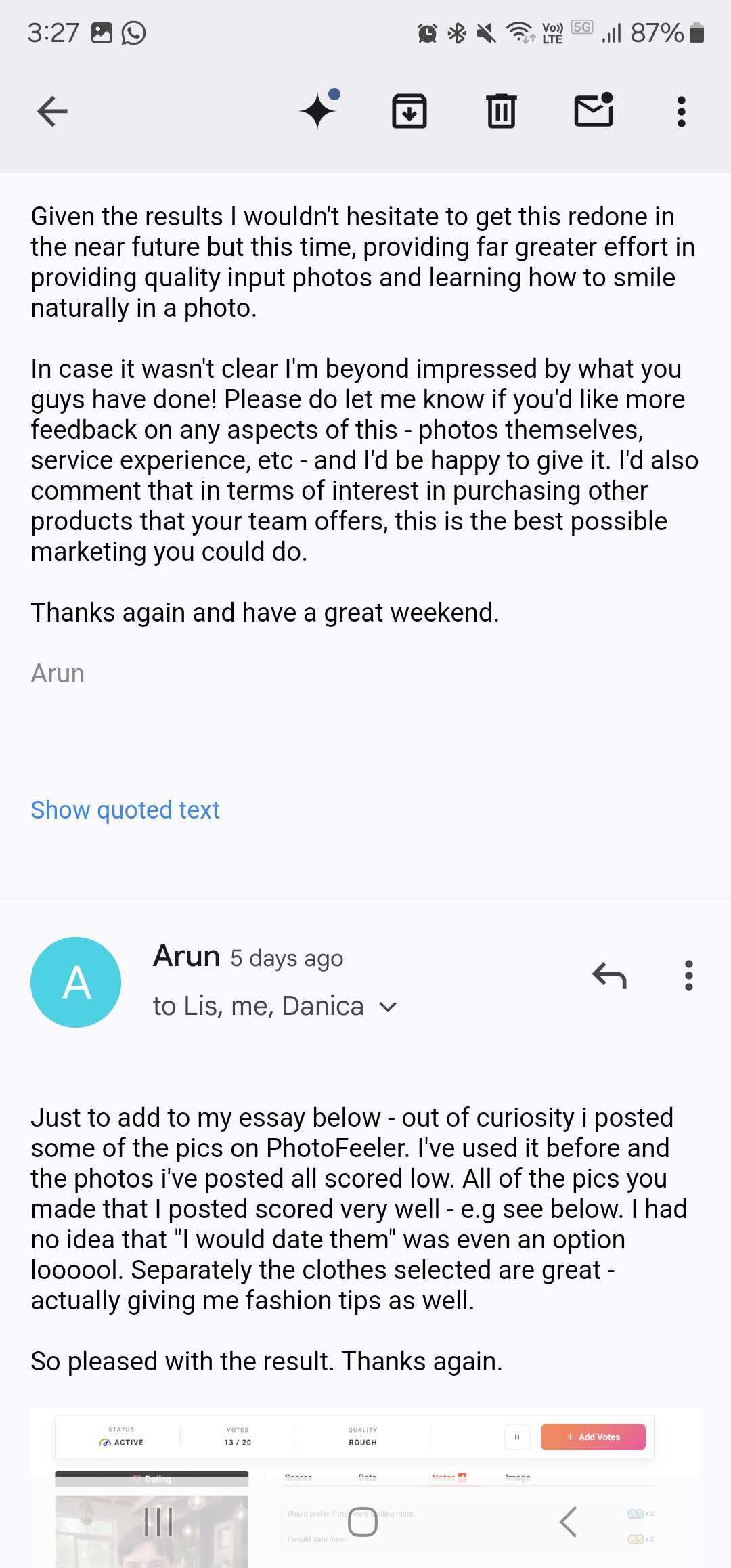
Task: Delete this email thread
Action: click(501, 112)
